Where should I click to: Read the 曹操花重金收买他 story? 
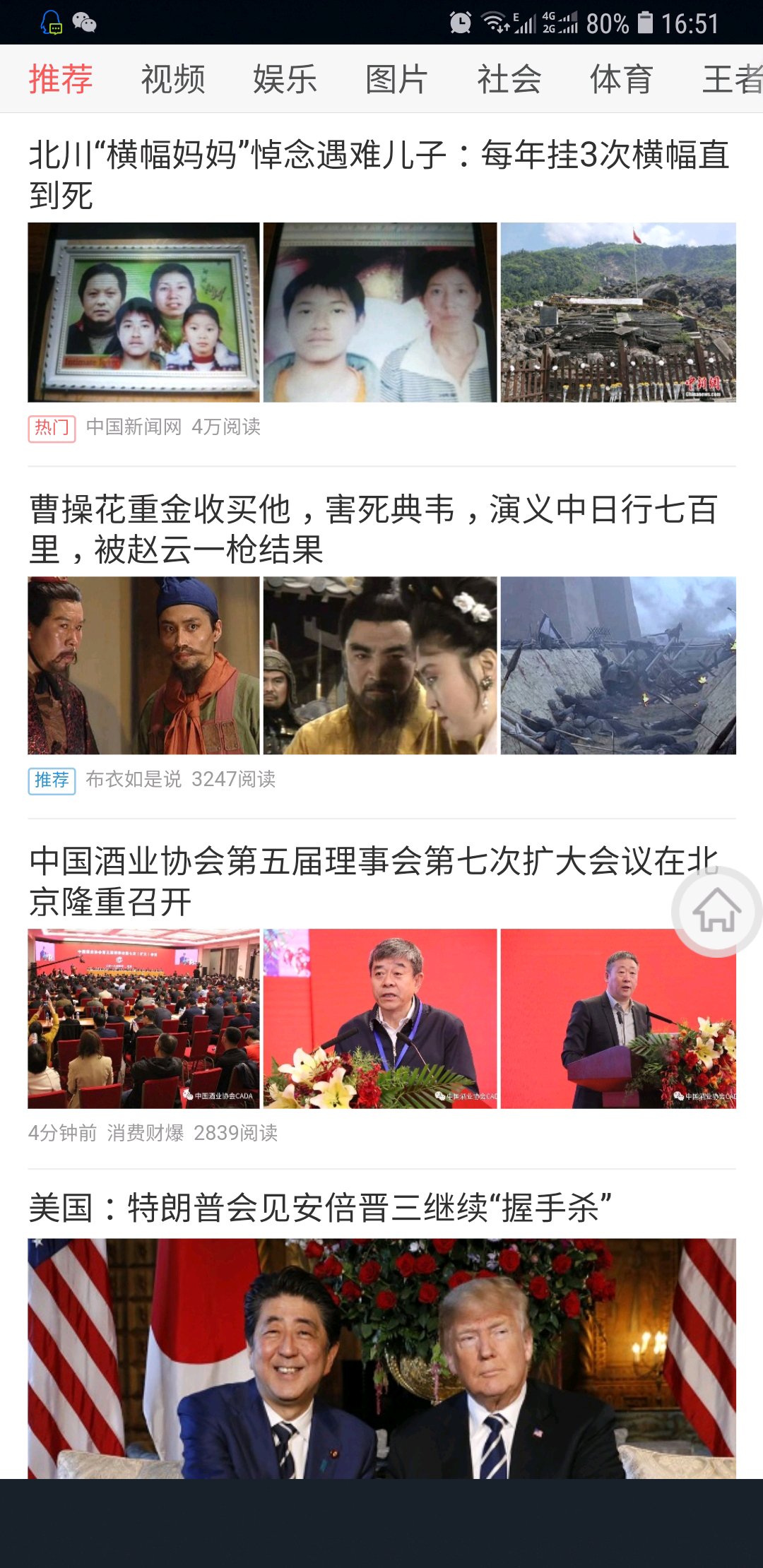374,528
